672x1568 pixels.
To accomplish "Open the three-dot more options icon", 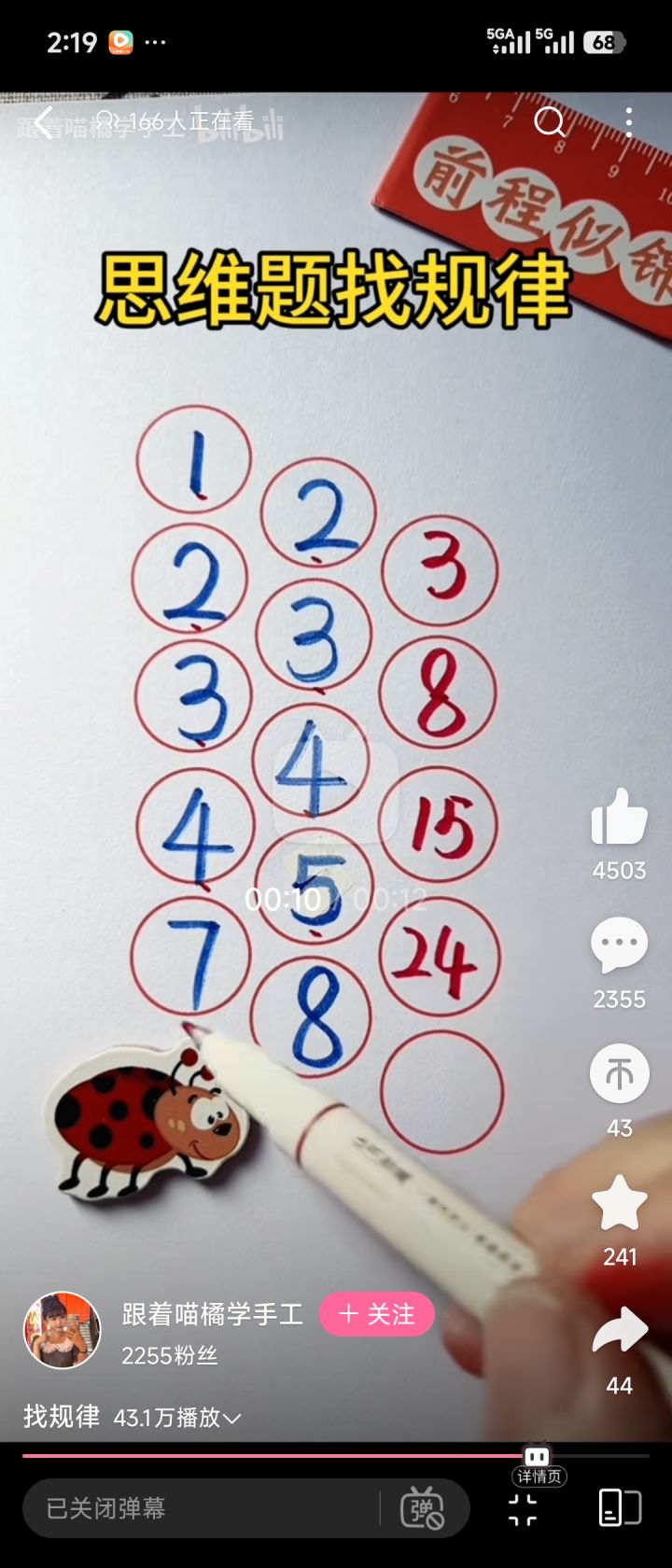I will click(x=626, y=122).
